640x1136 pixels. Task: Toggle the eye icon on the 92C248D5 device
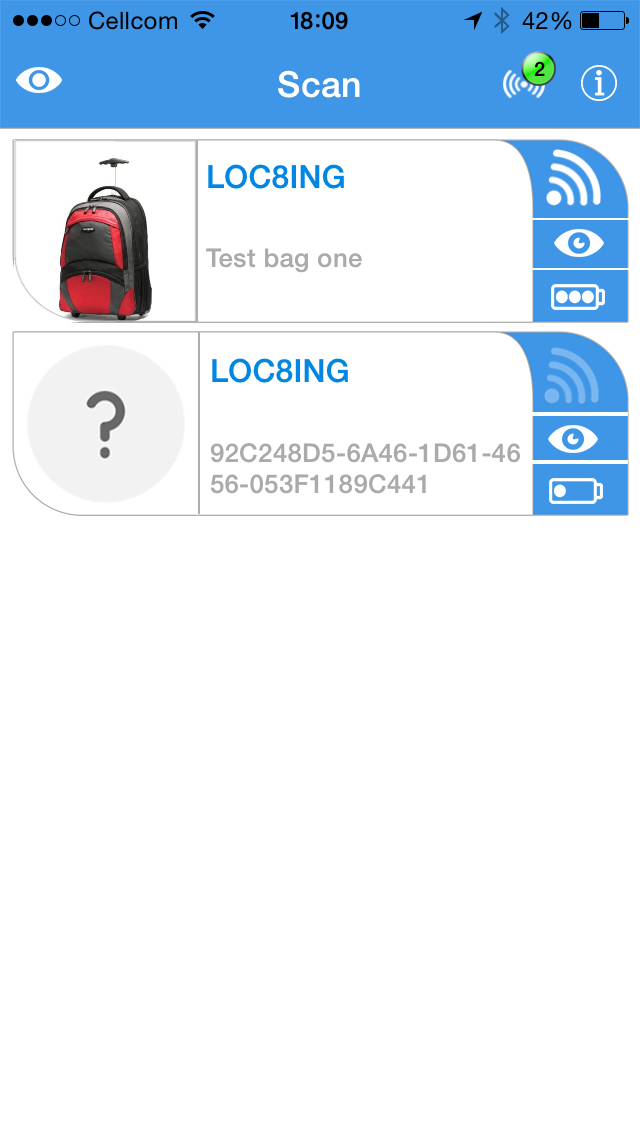point(579,438)
